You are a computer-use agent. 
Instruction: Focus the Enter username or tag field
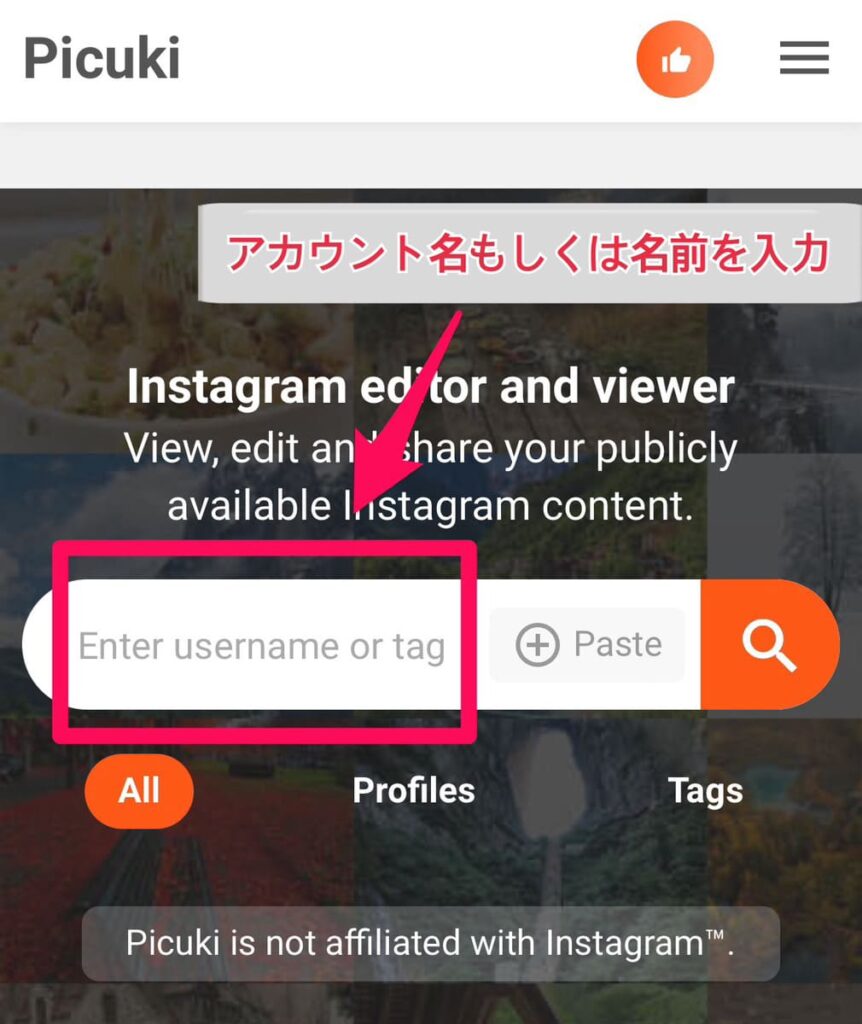pos(262,646)
